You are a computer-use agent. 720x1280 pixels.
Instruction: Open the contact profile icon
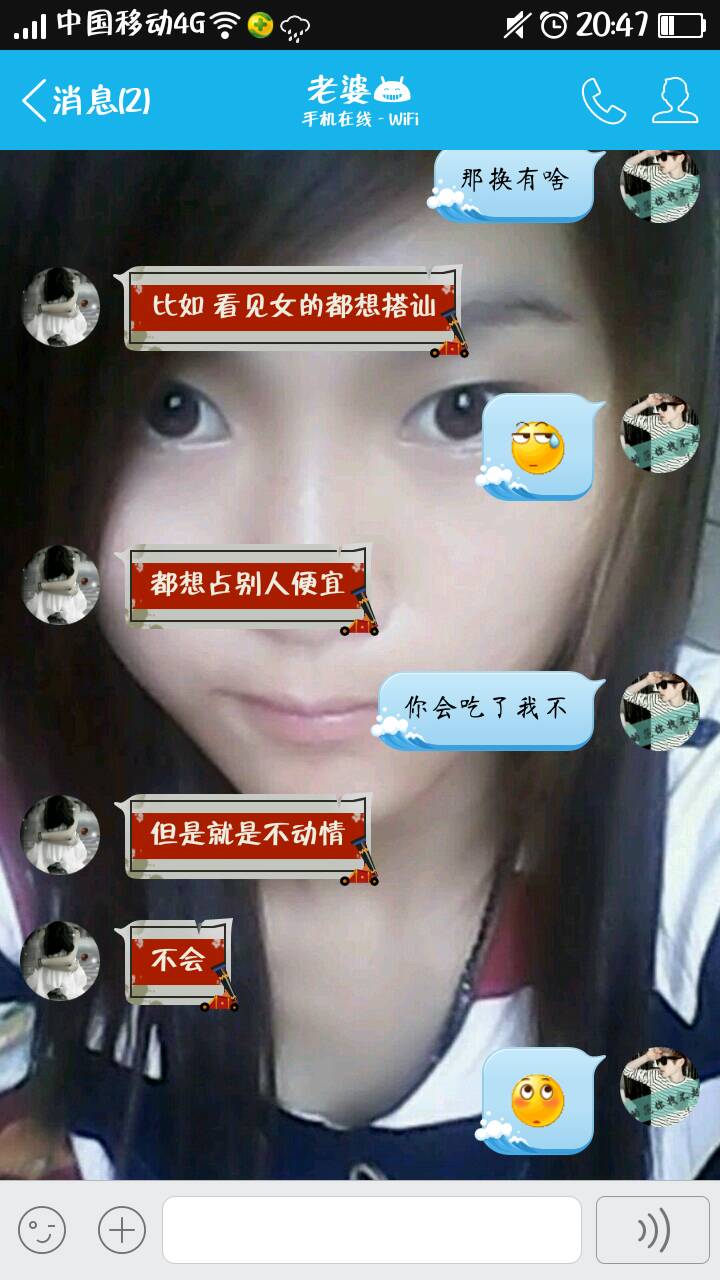[674, 101]
